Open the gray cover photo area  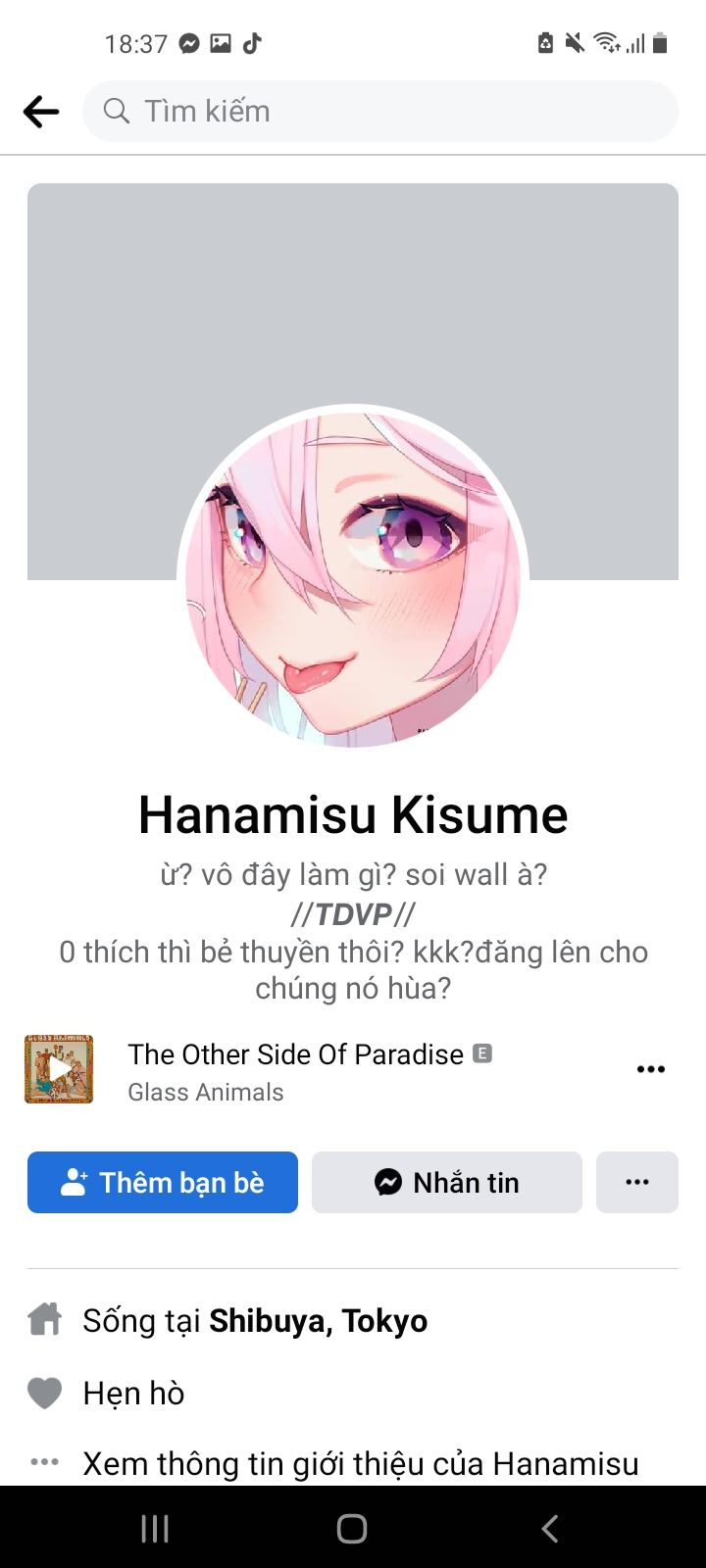click(x=353, y=294)
